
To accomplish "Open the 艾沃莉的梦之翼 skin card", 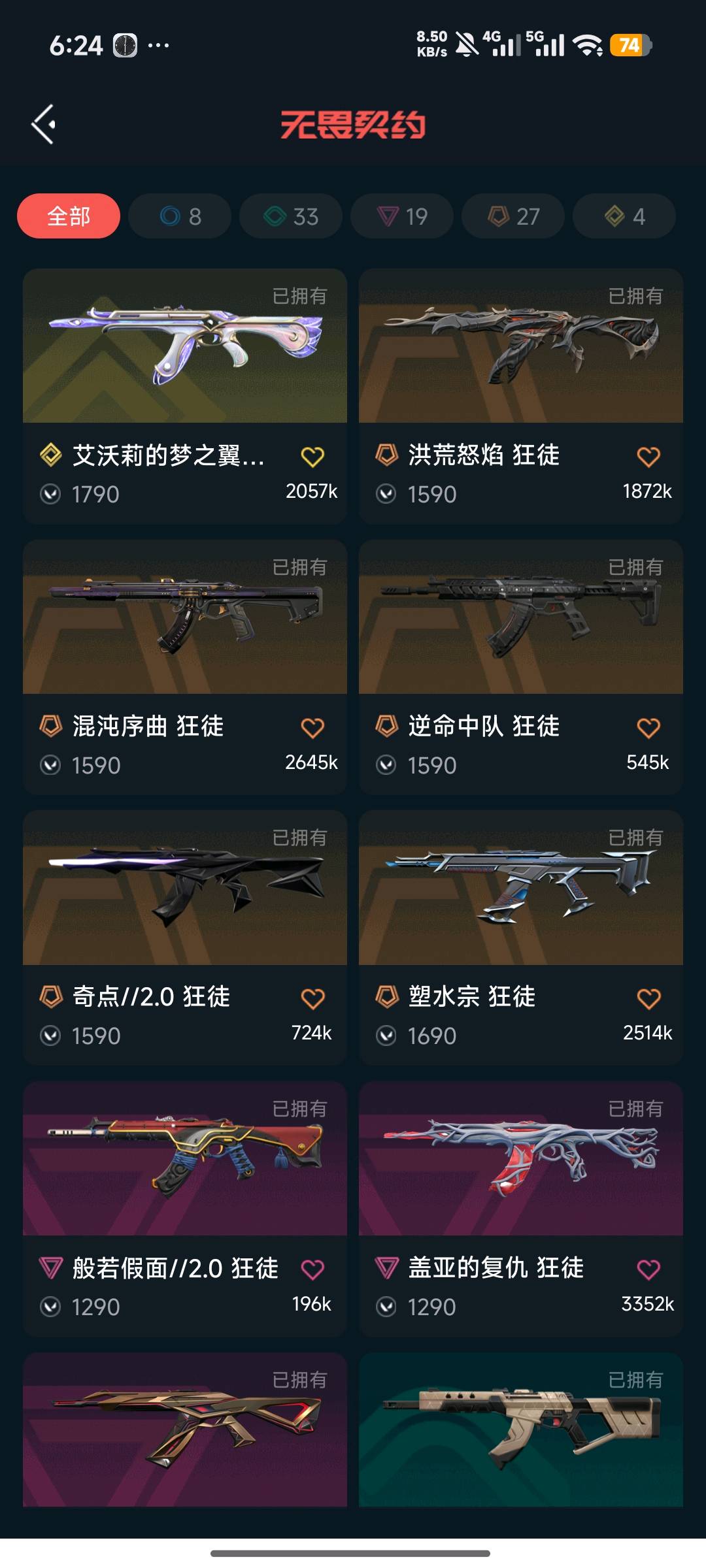I will pyautogui.click(x=185, y=396).
